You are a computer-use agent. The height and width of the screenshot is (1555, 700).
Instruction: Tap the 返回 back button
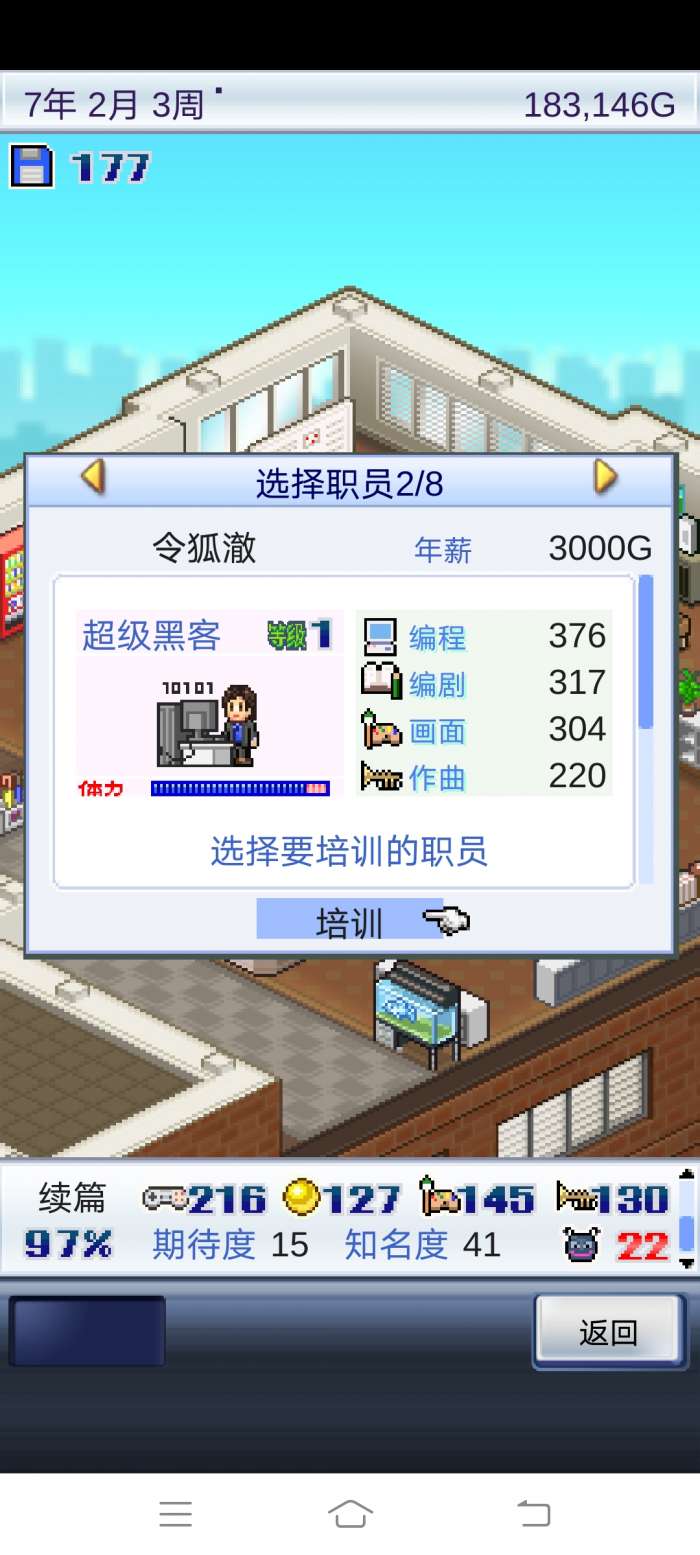609,1332
